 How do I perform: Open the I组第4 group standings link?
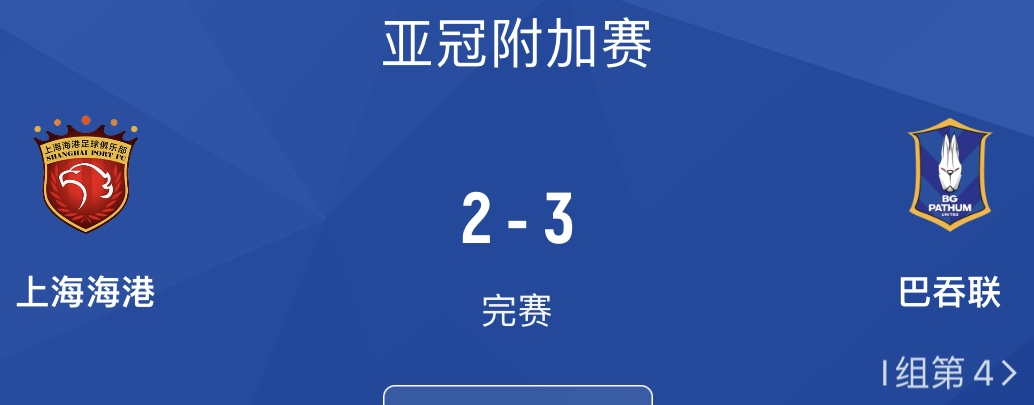949,373
